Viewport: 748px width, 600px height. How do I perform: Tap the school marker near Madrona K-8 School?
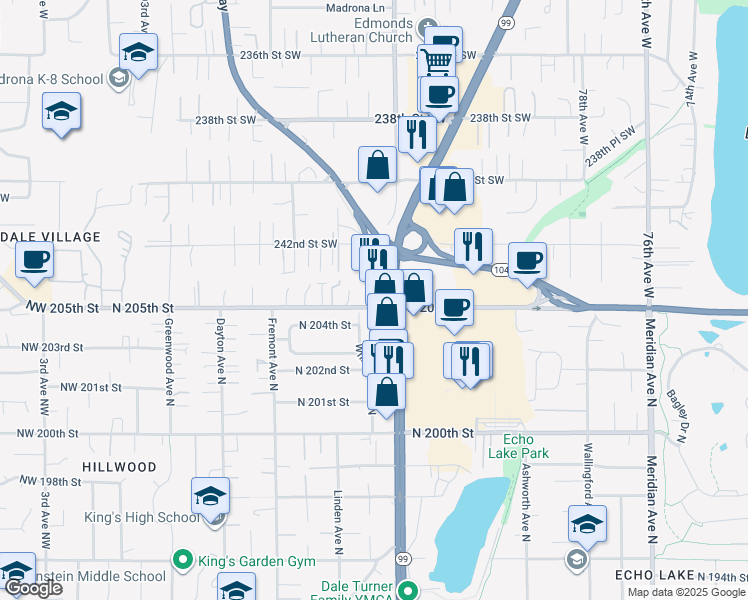(x=138, y=54)
